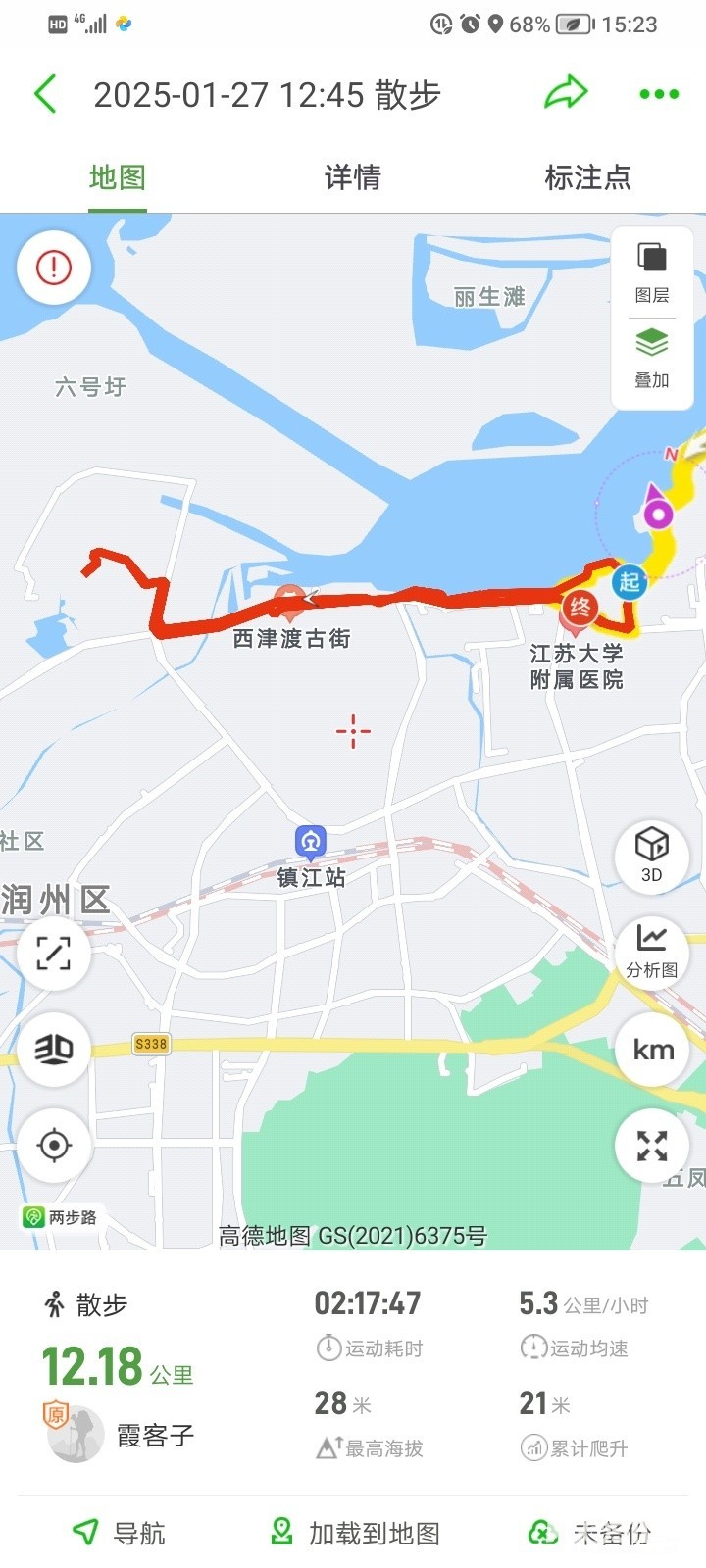
Task: Open the red exclamation alert button
Action: (54, 267)
